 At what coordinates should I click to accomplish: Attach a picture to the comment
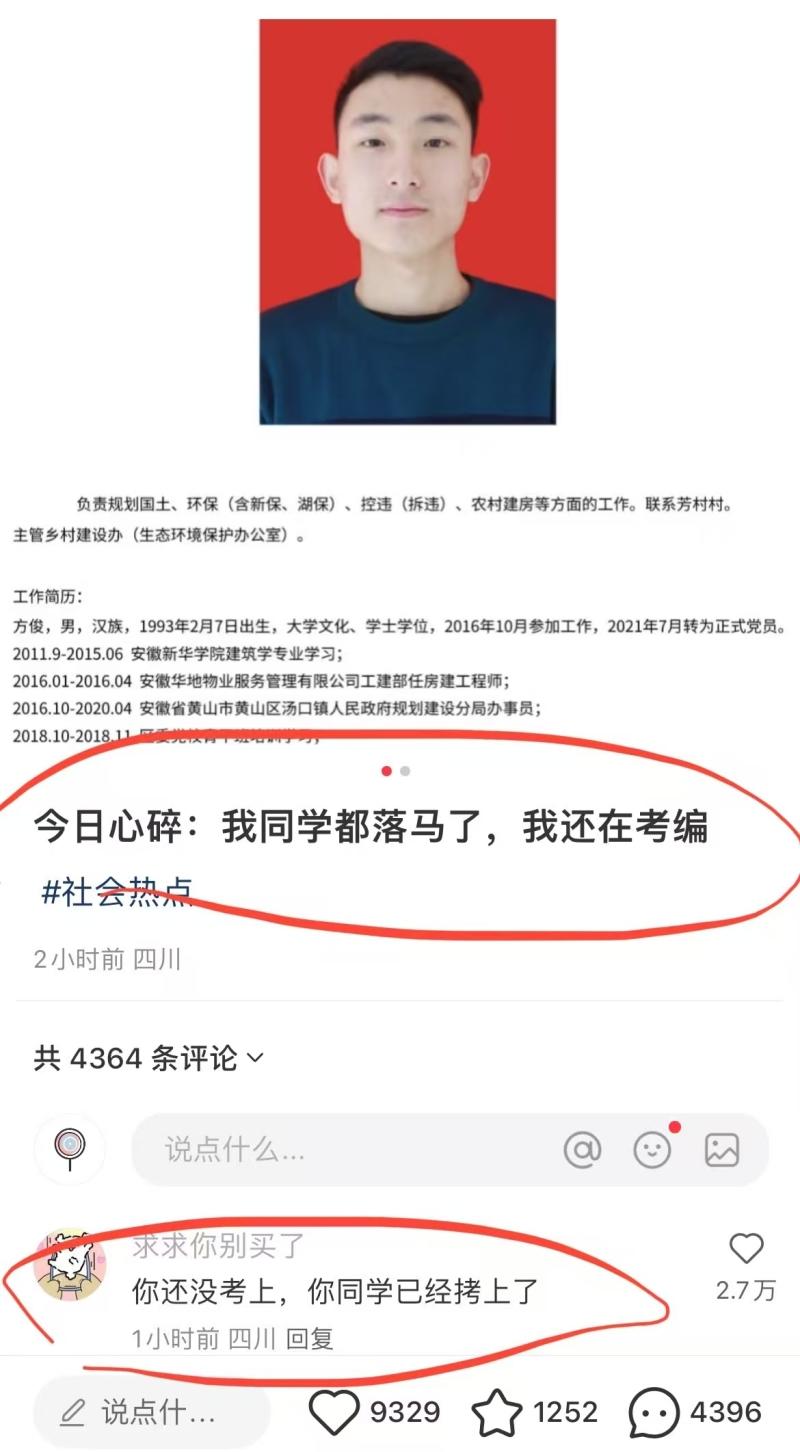[x=721, y=1150]
